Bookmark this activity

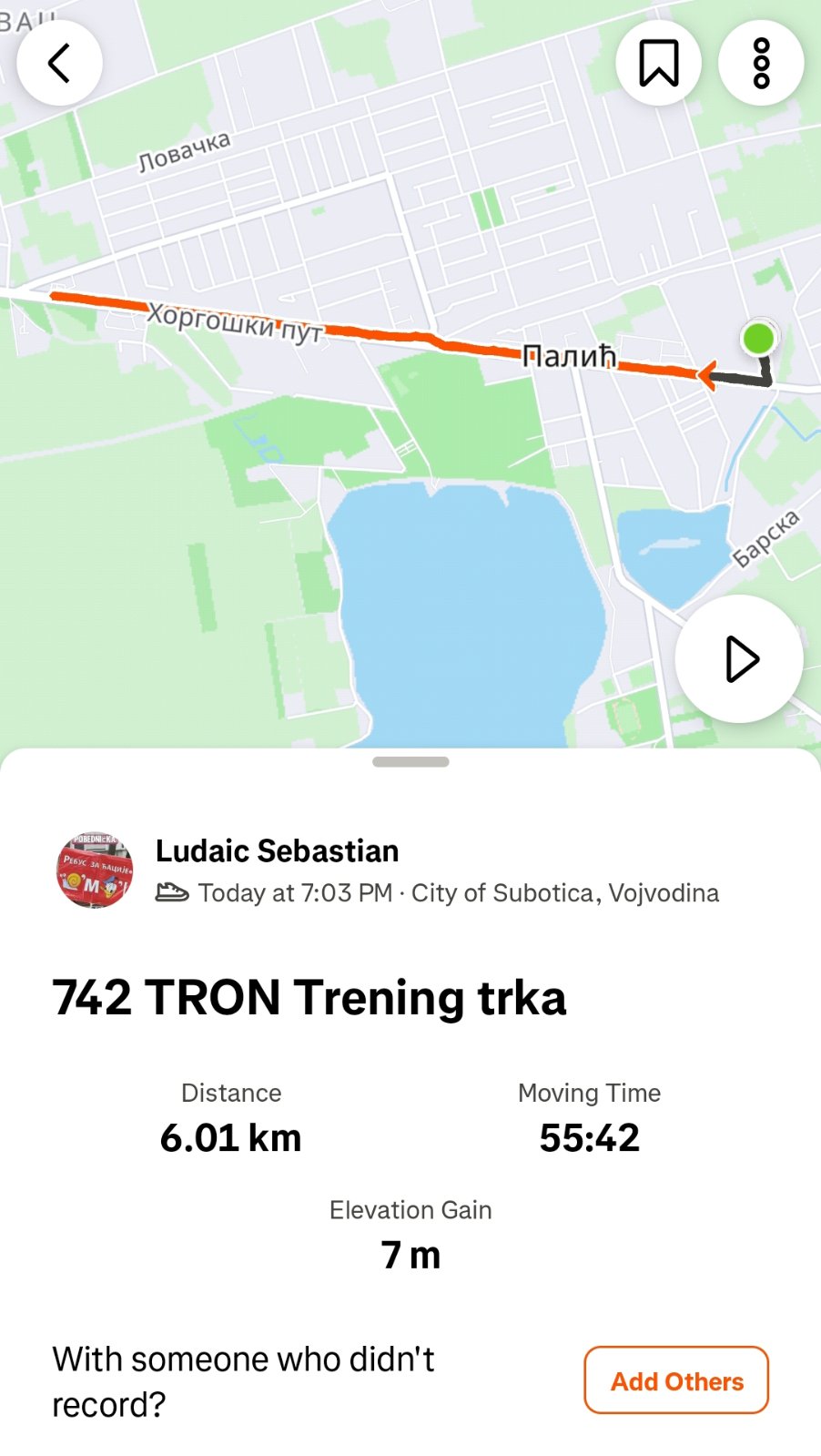(x=658, y=63)
